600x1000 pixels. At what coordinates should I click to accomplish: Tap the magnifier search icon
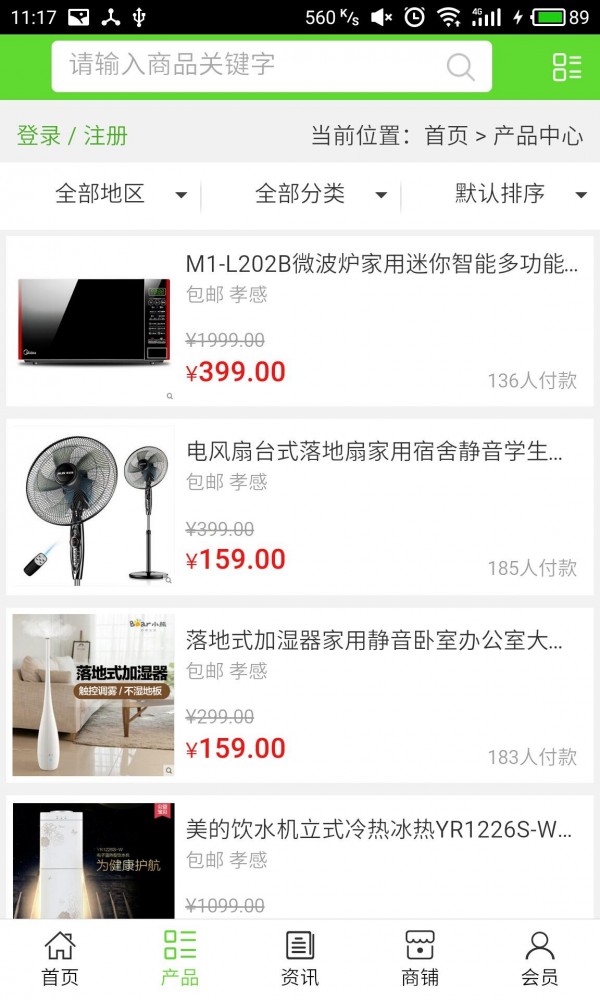pos(460,67)
